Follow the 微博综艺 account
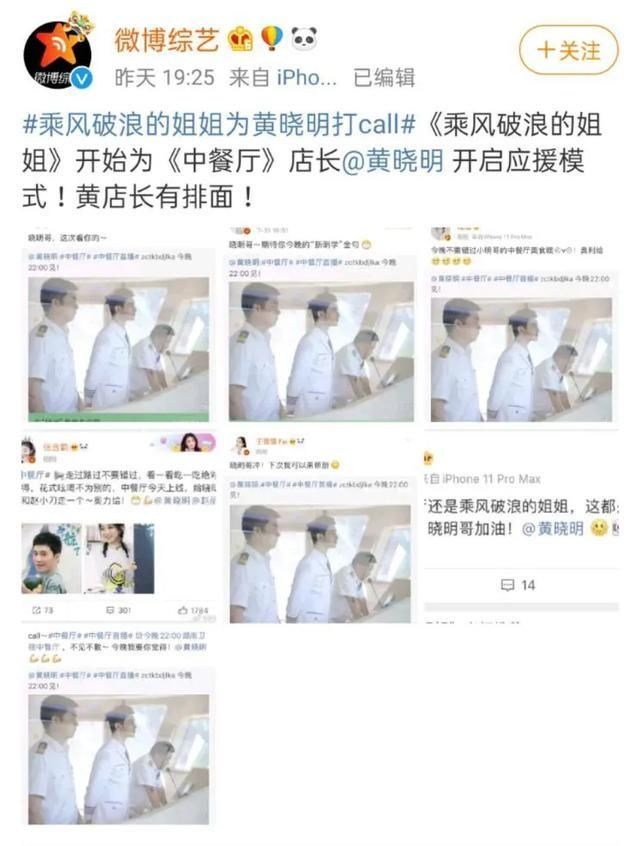The image size is (640, 846). [x=568, y=50]
